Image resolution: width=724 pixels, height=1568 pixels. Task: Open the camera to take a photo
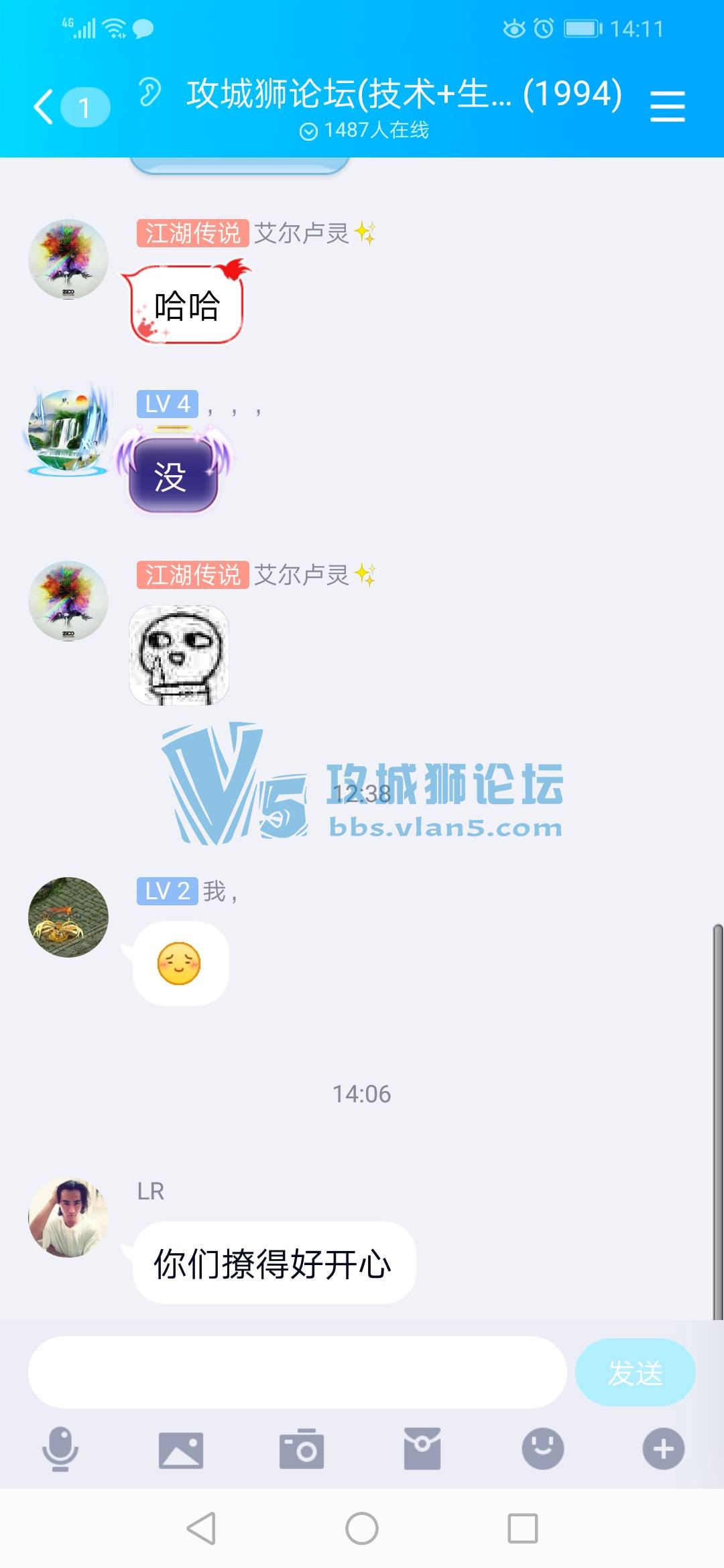click(x=302, y=1449)
